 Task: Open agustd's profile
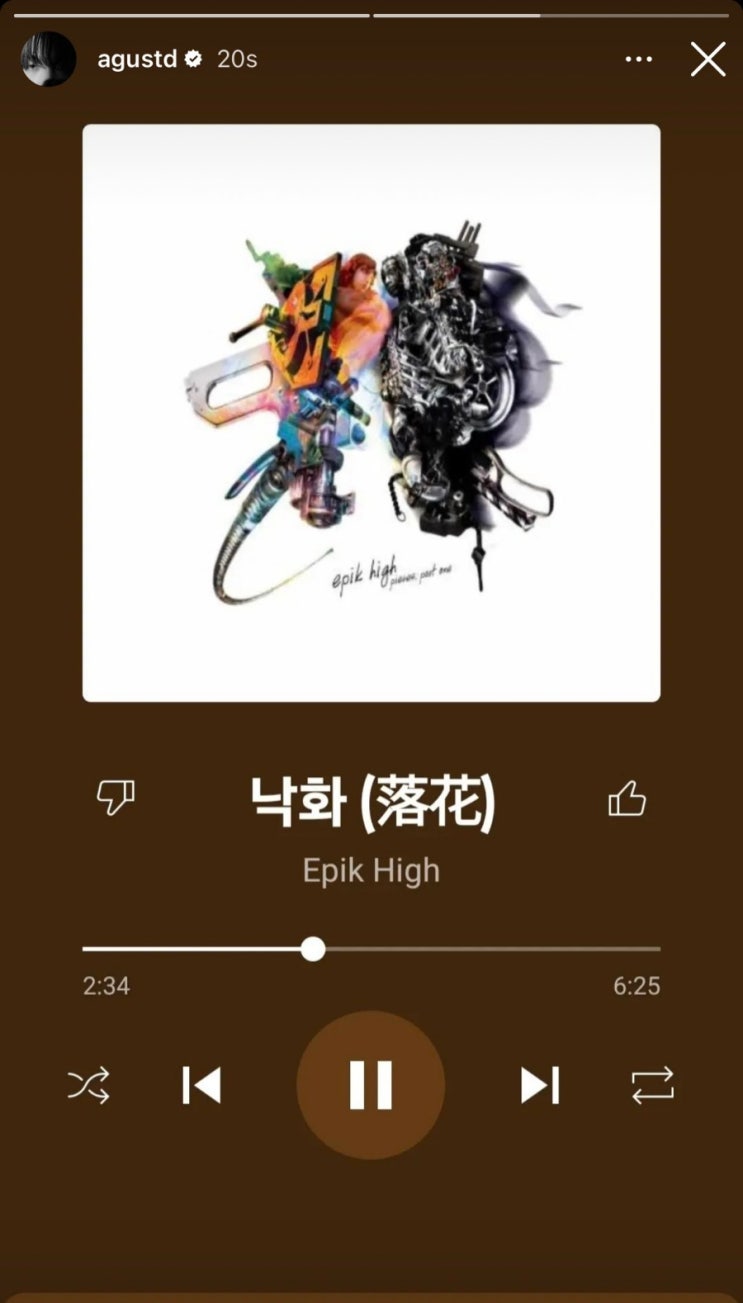click(49, 59)
